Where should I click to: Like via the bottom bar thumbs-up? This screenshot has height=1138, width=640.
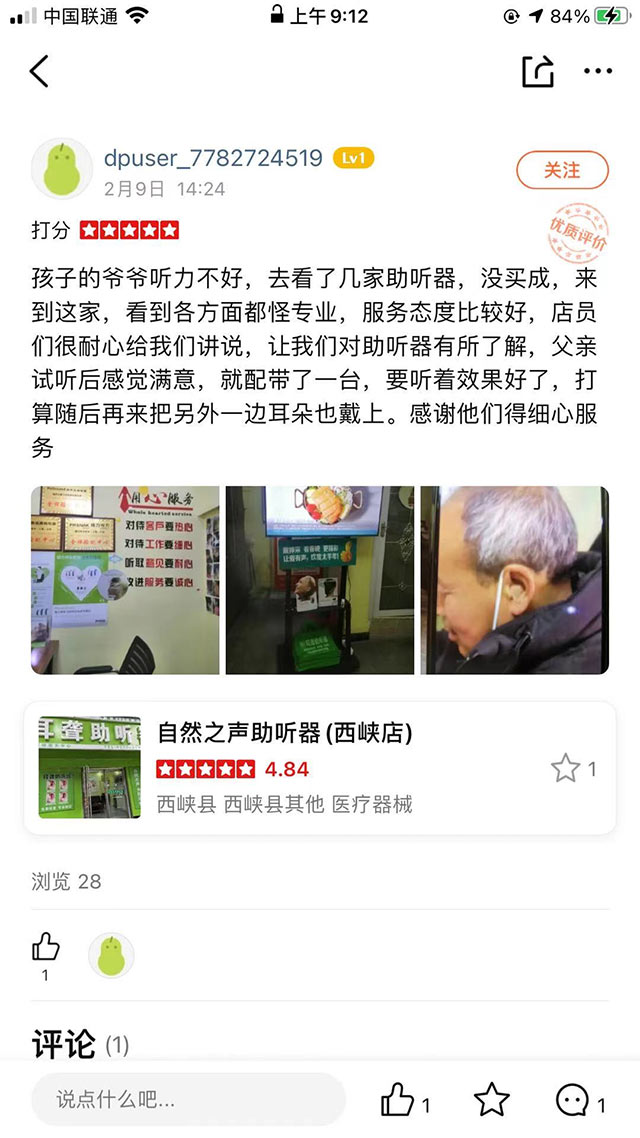[x=397, y=1101]
